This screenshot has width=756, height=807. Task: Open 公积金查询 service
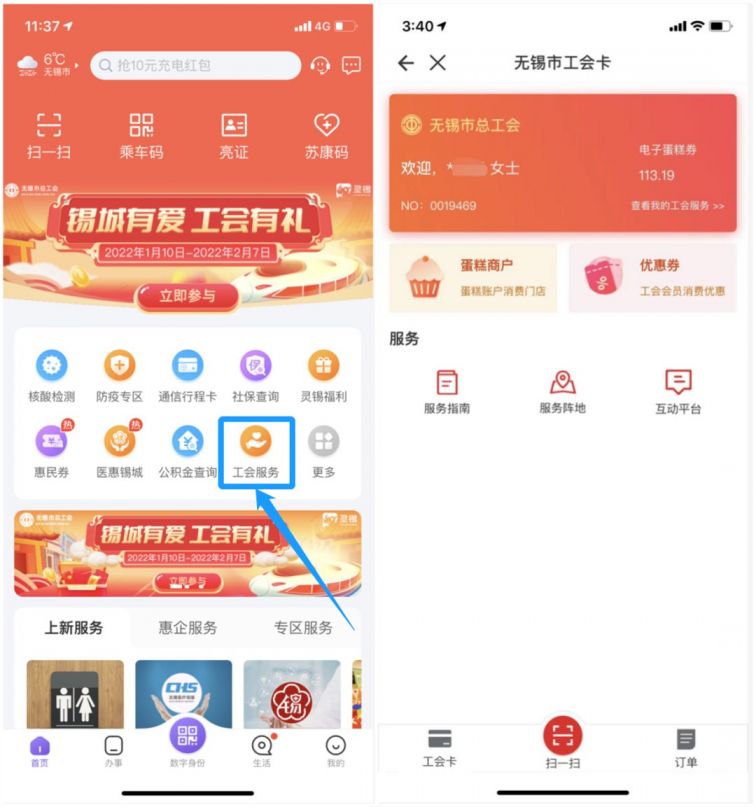[187, 451]
